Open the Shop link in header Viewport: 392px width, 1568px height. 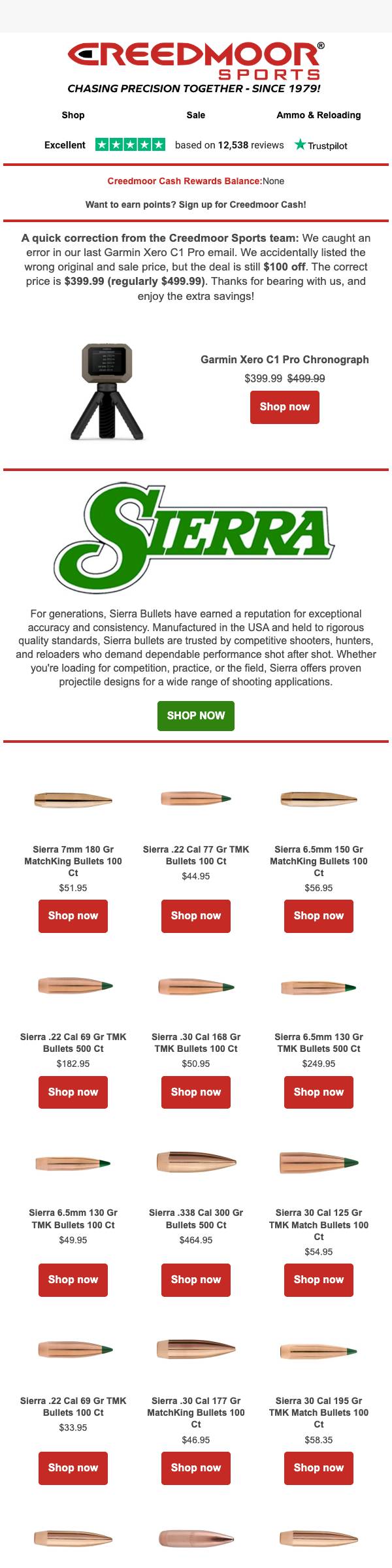tap(73, 115)
